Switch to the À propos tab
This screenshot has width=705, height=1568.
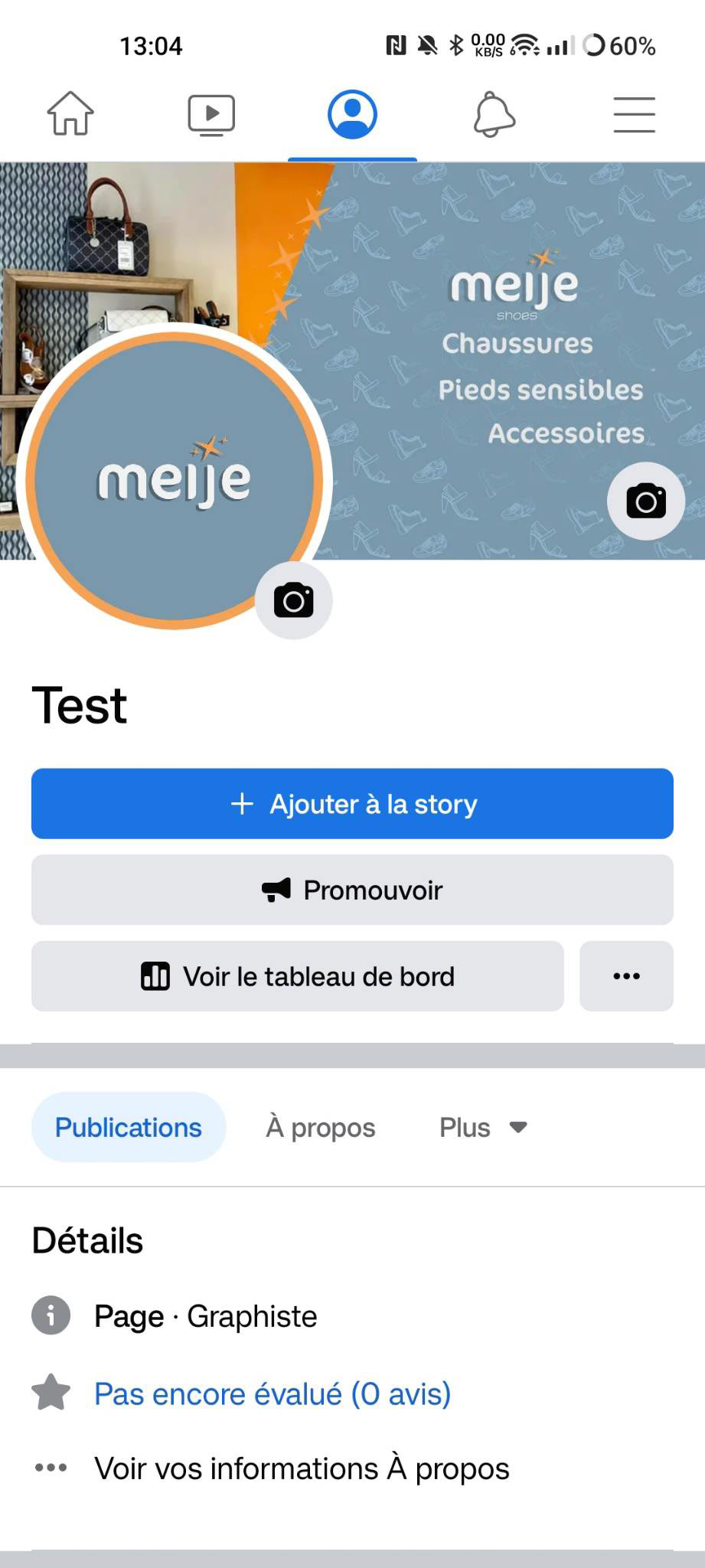pos(321,1127)
